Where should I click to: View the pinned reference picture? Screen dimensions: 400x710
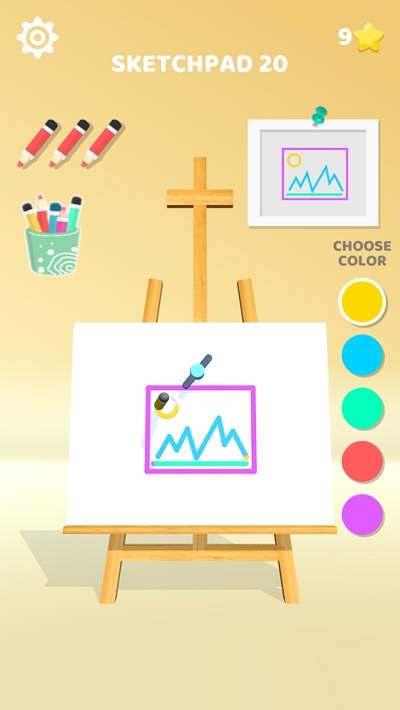click(313, 172)
